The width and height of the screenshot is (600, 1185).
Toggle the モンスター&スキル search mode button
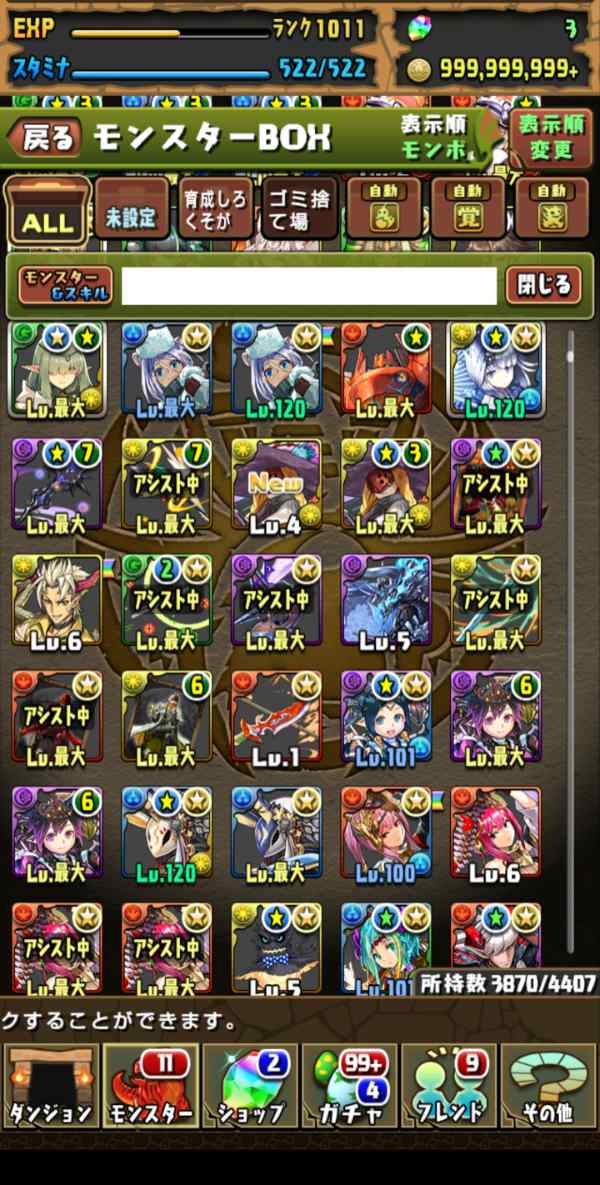point(65,286)
